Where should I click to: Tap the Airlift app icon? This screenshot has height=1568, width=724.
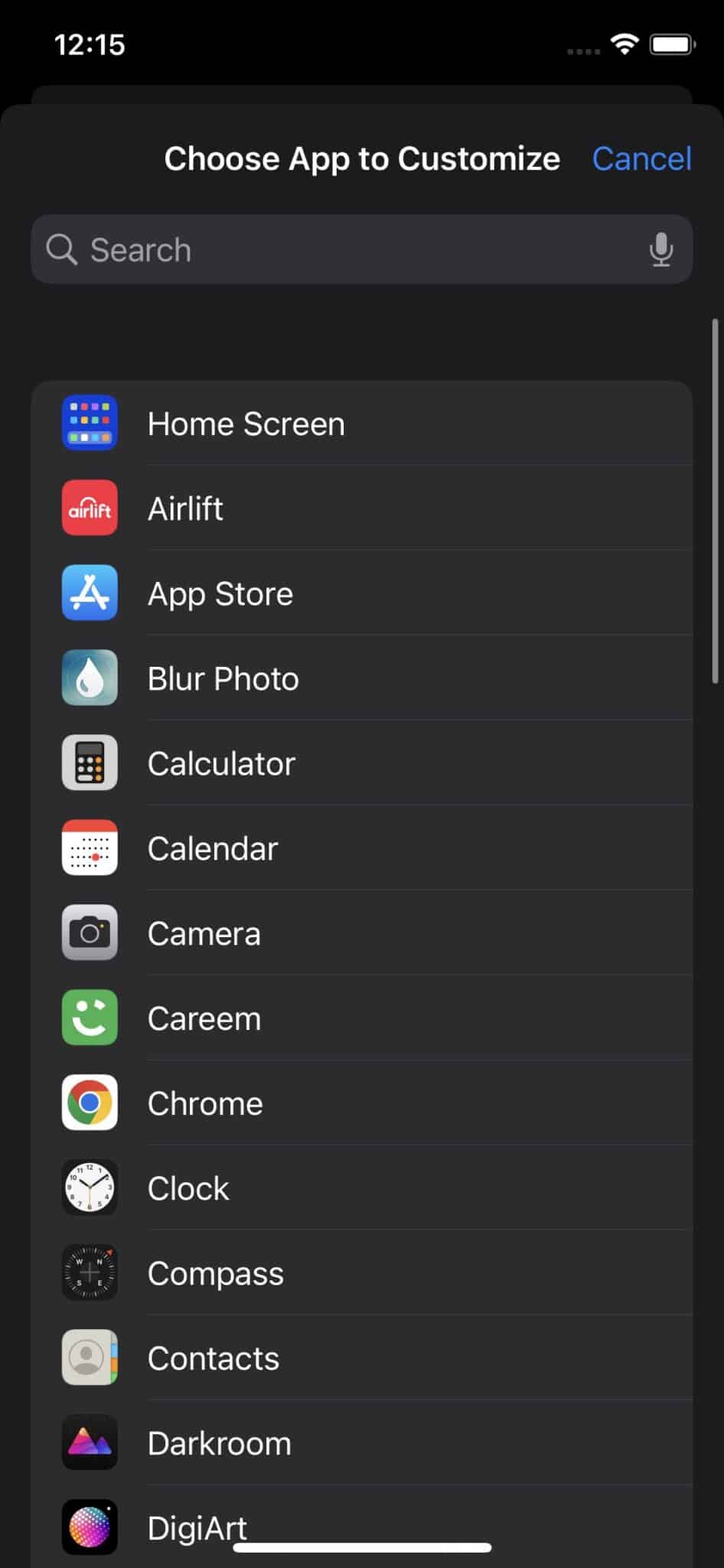coord(89,508)
